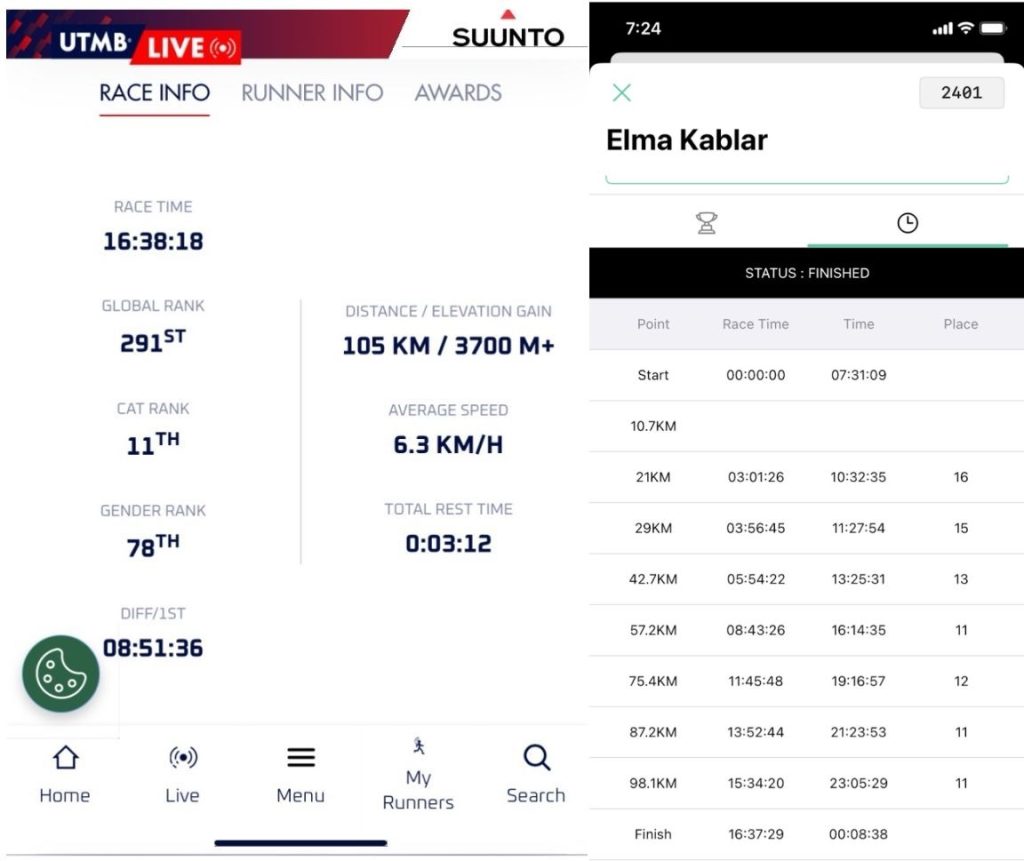Viewport: 1024px width, 861px height.
Task: Select the Race Info tab
Action: click(x=154, y=93)
